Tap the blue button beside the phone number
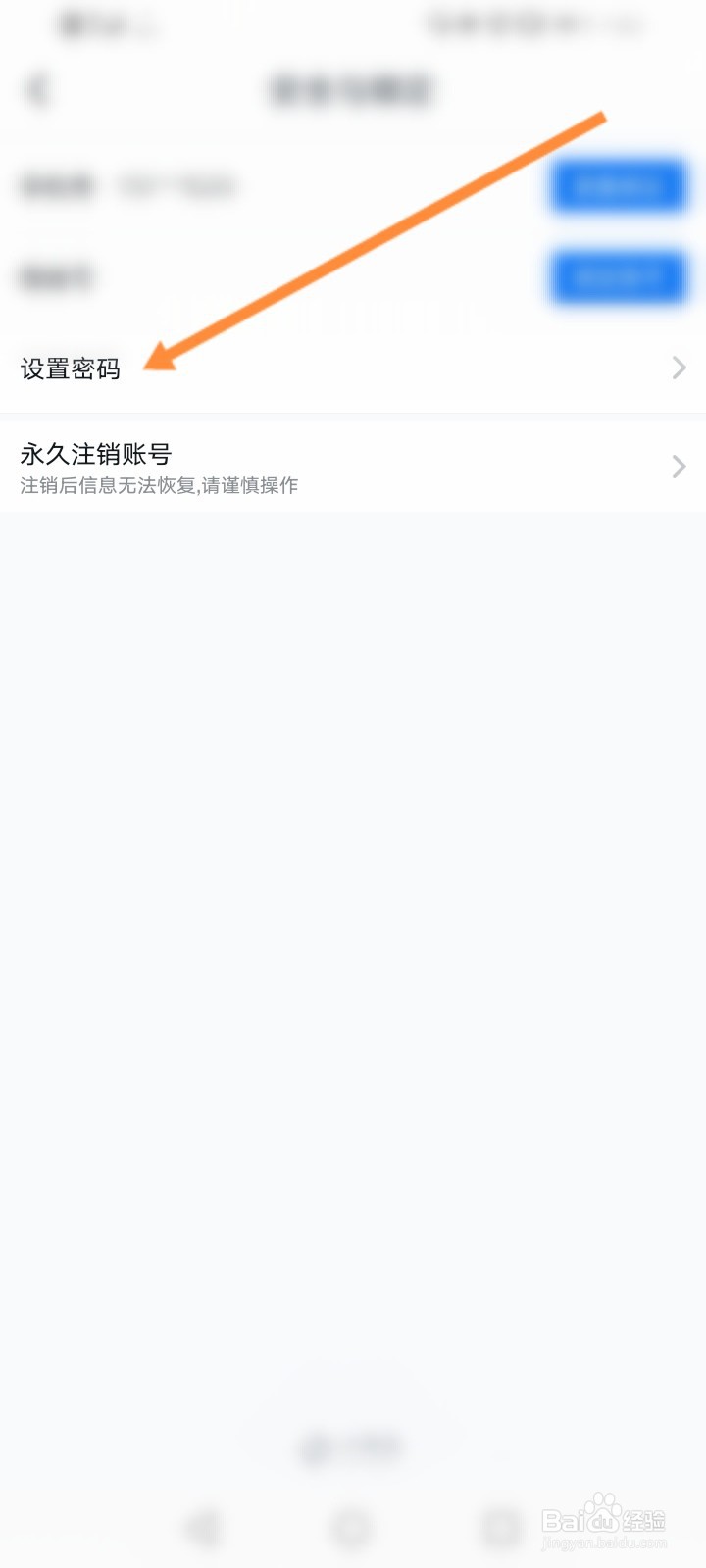This screenshot has height=1568, width=706. [x=616, y=185]
